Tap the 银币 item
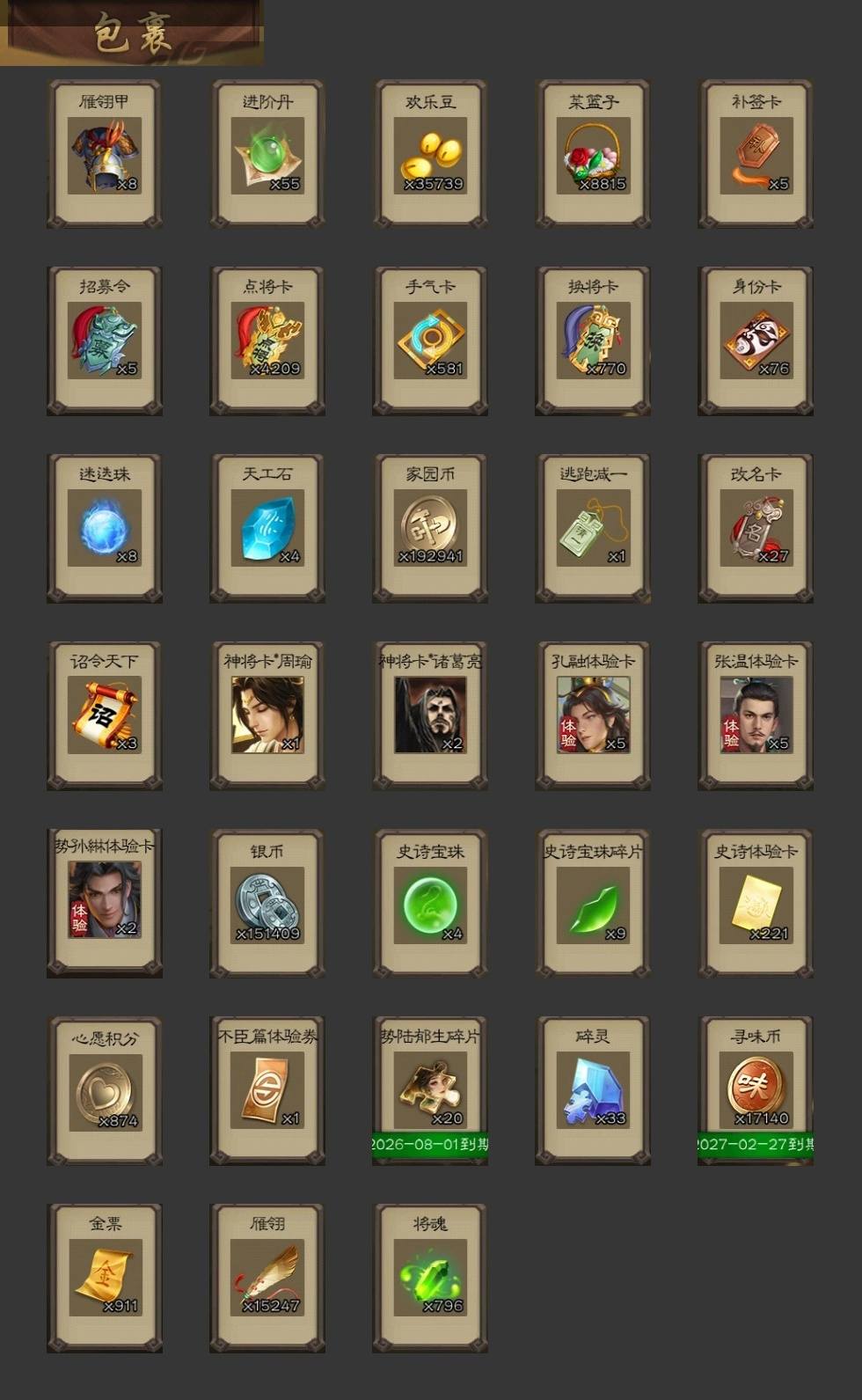This screenshot has width=862, height=1400. [x=267, y=903]
